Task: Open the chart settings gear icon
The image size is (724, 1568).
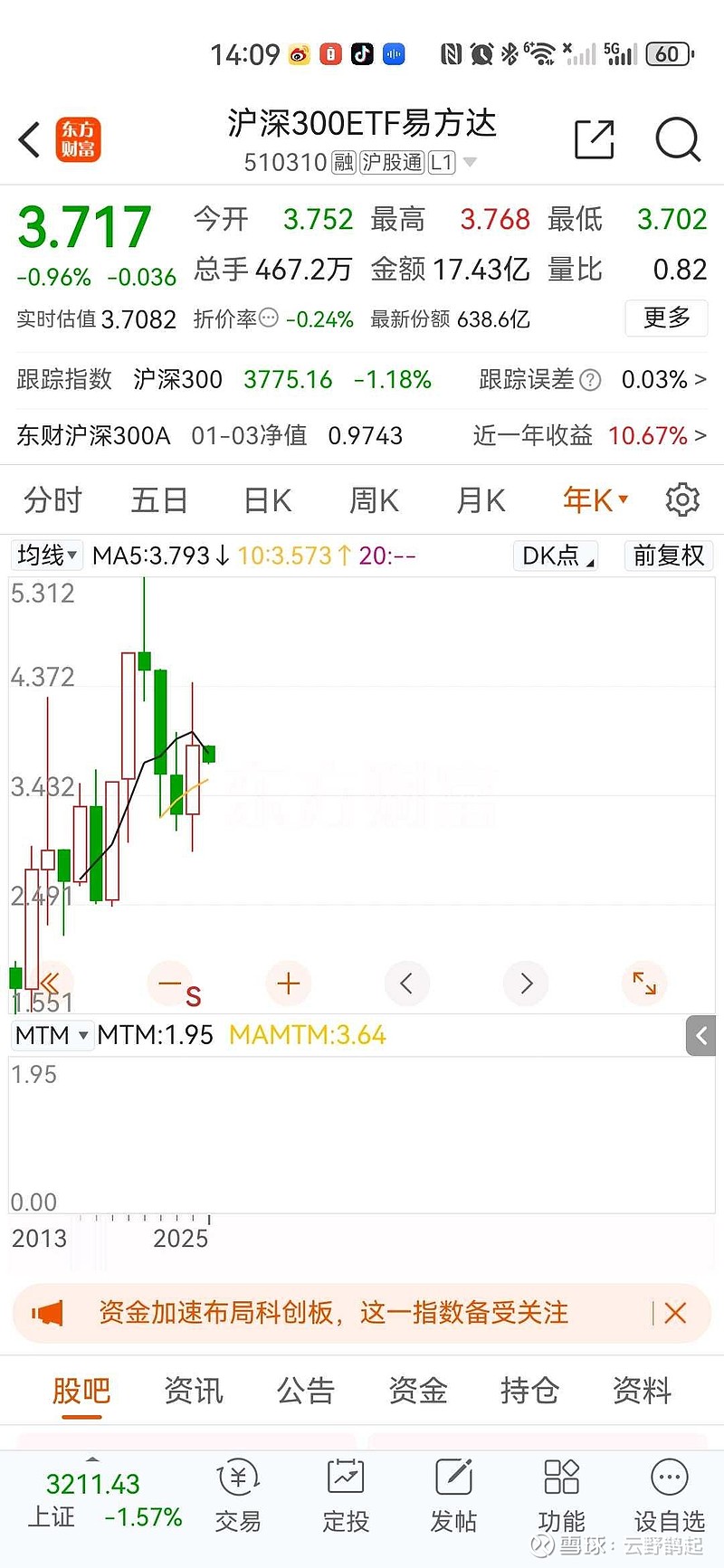Action: (x=682, y=499)
